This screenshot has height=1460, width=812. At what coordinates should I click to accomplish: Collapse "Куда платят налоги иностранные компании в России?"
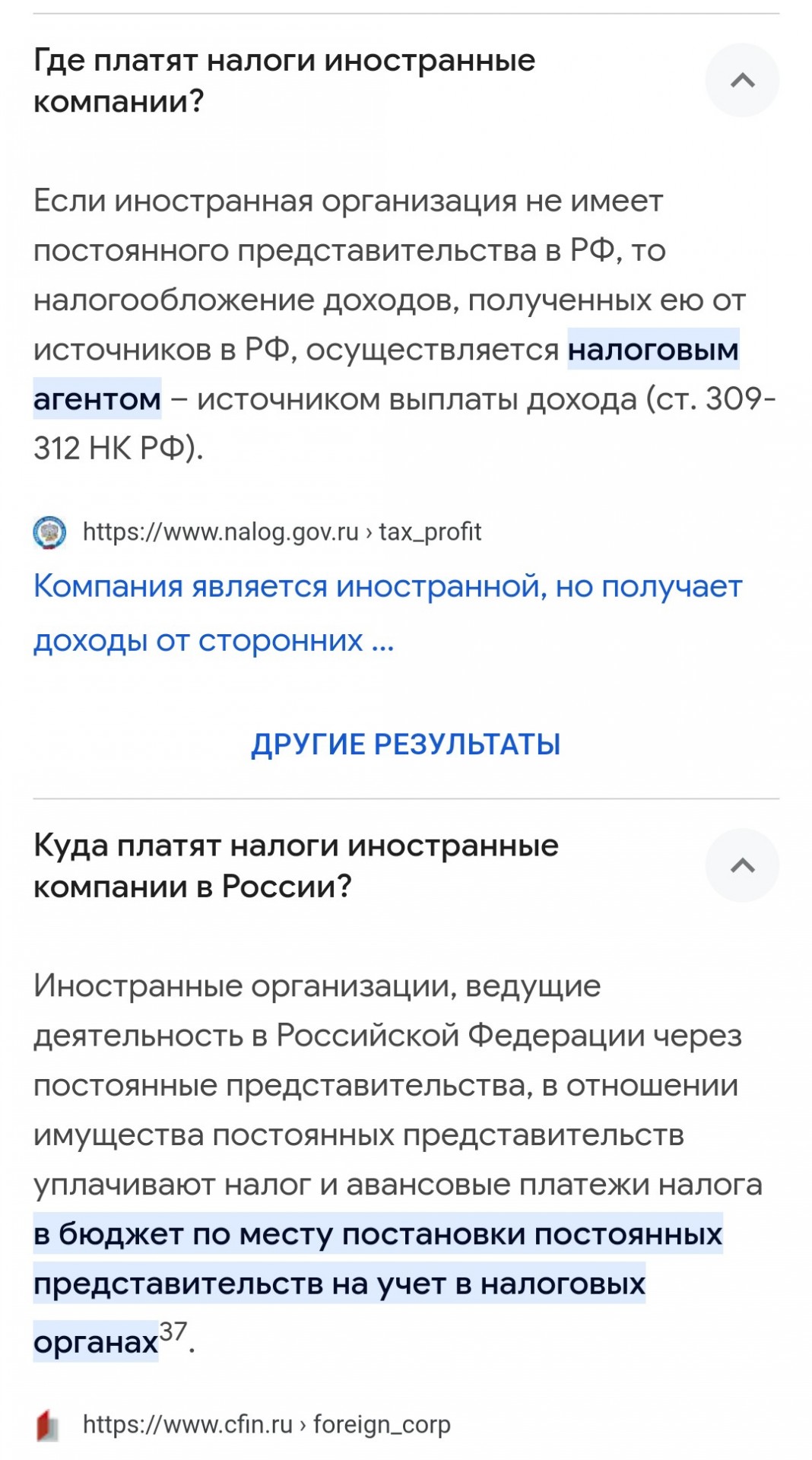tap(742, 865)
